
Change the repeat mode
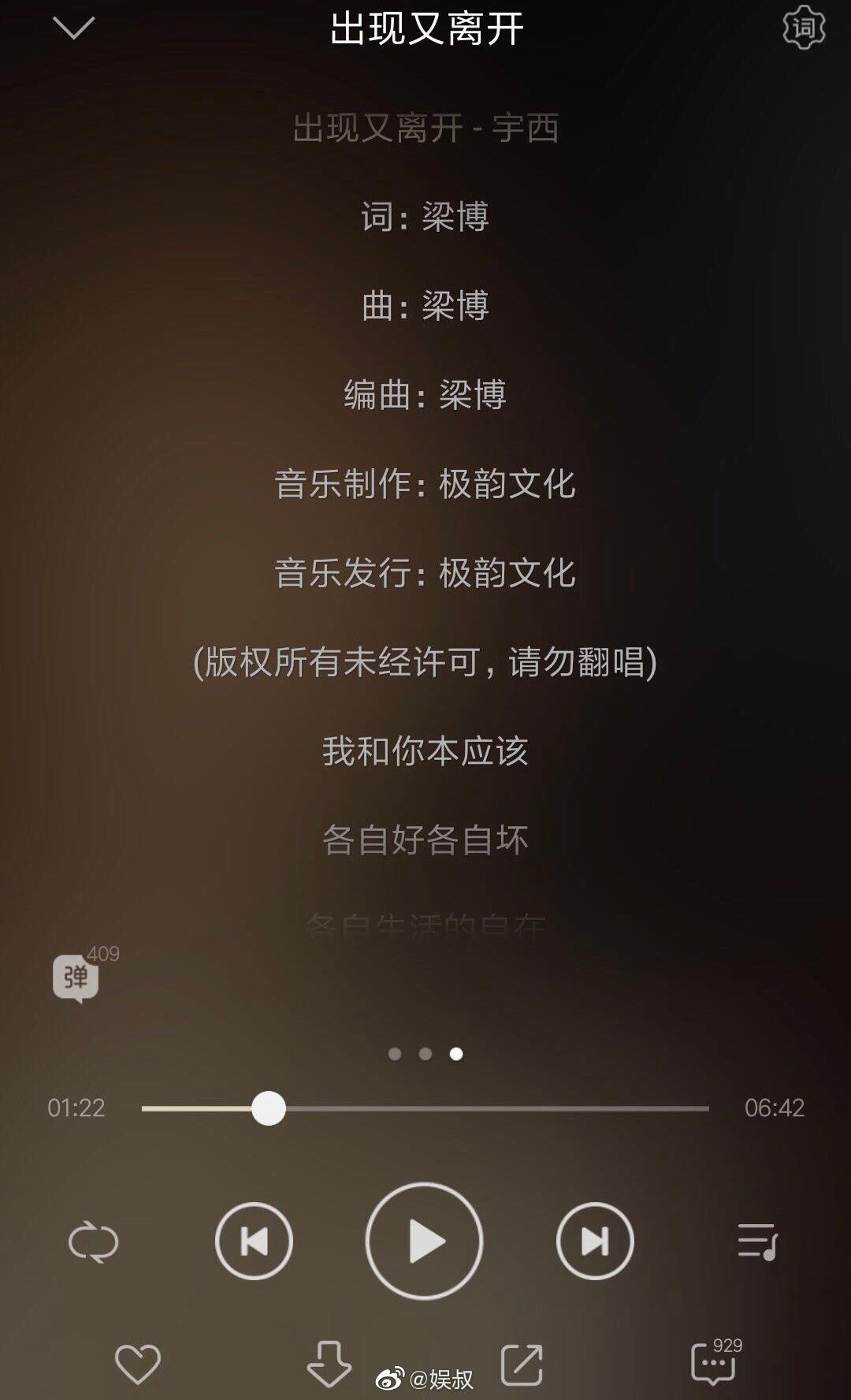coord(93,1242)
